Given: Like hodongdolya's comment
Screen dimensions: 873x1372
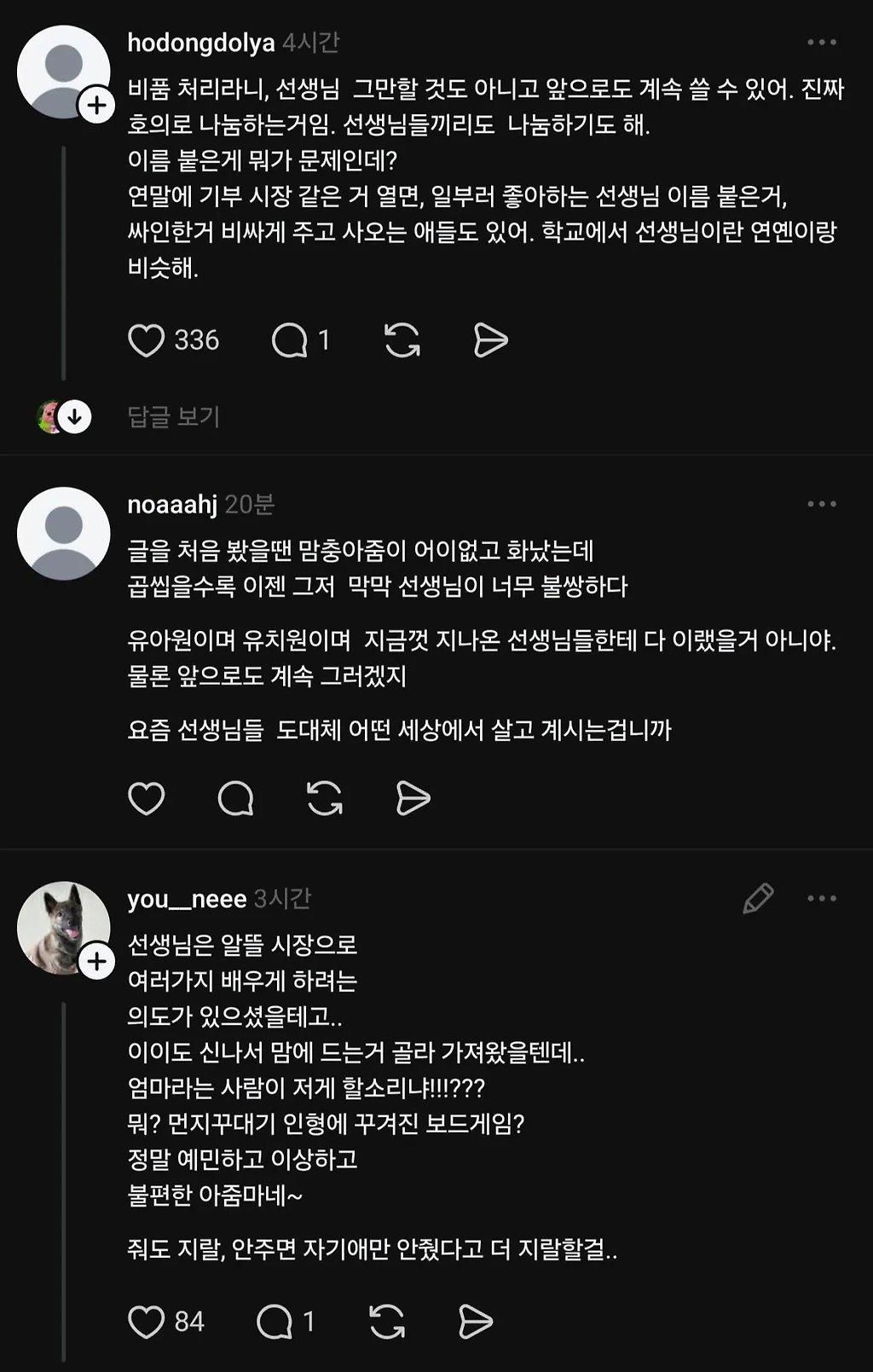Looking at the screenshot, I should click(146, 340).
